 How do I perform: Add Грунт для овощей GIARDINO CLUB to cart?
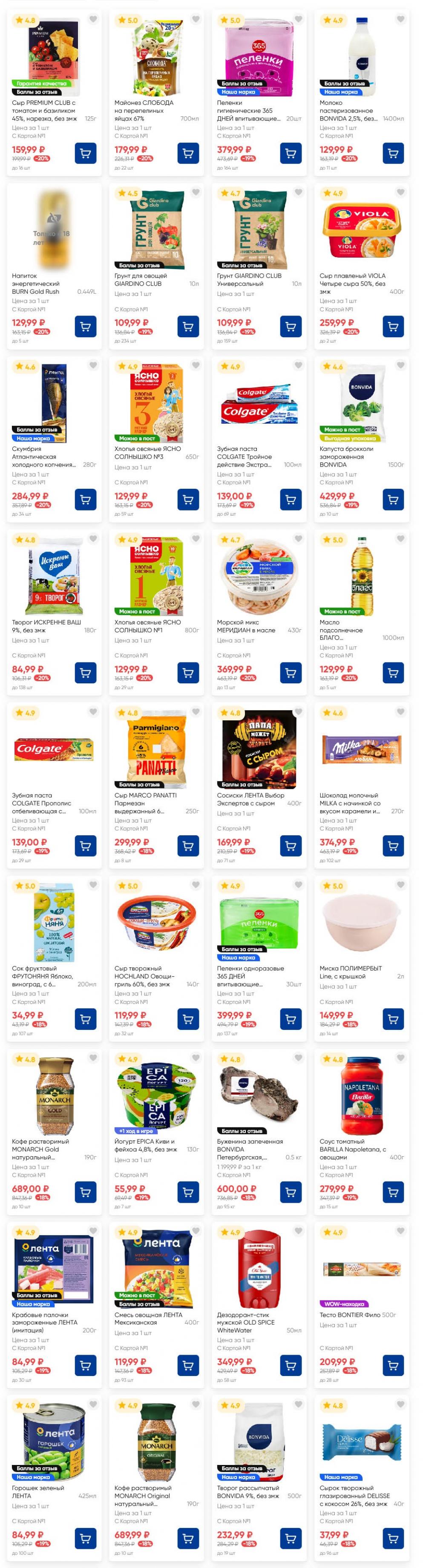pos(188,326)
